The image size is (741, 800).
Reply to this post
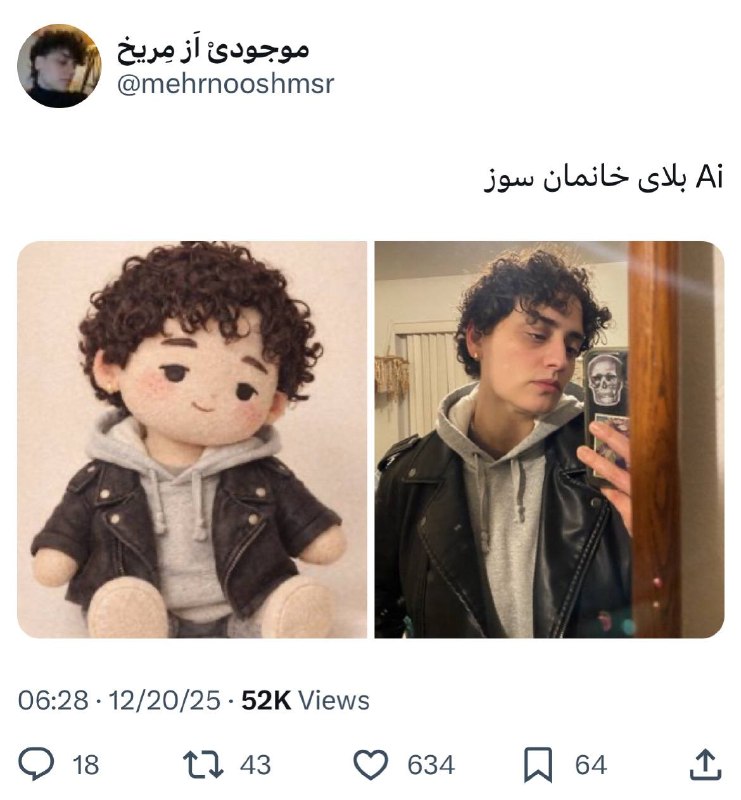pyautogui.click(x=38, y=765)
